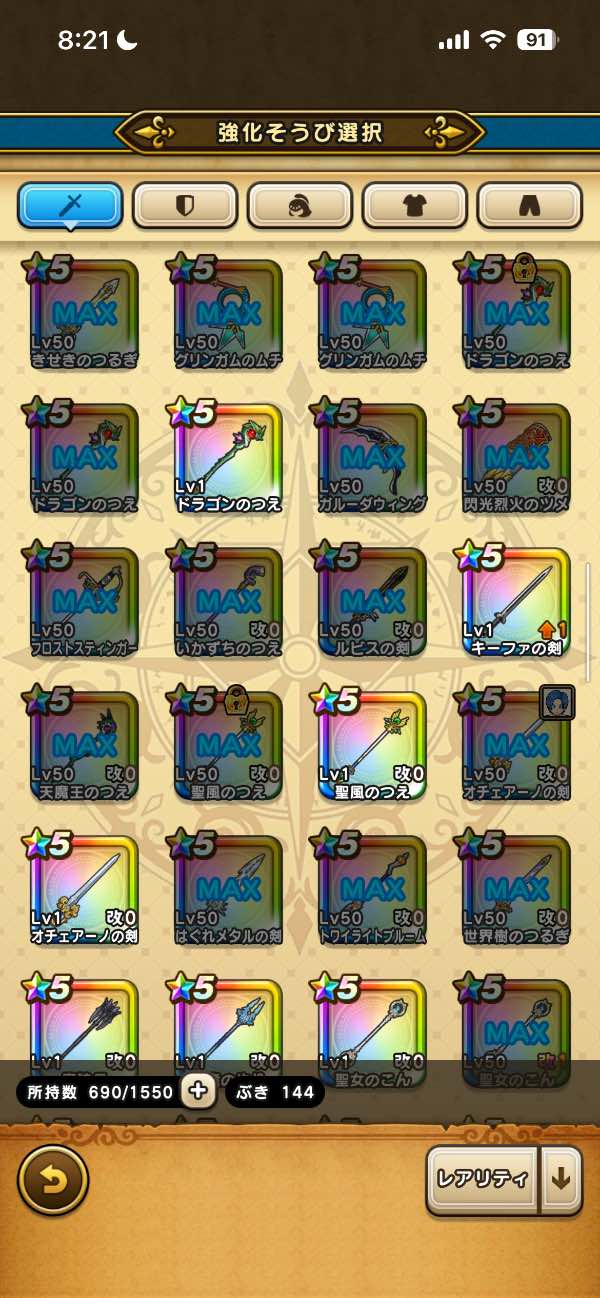Pick the 天魔王のつえ weapon
600x1298 pixels.
84,746
